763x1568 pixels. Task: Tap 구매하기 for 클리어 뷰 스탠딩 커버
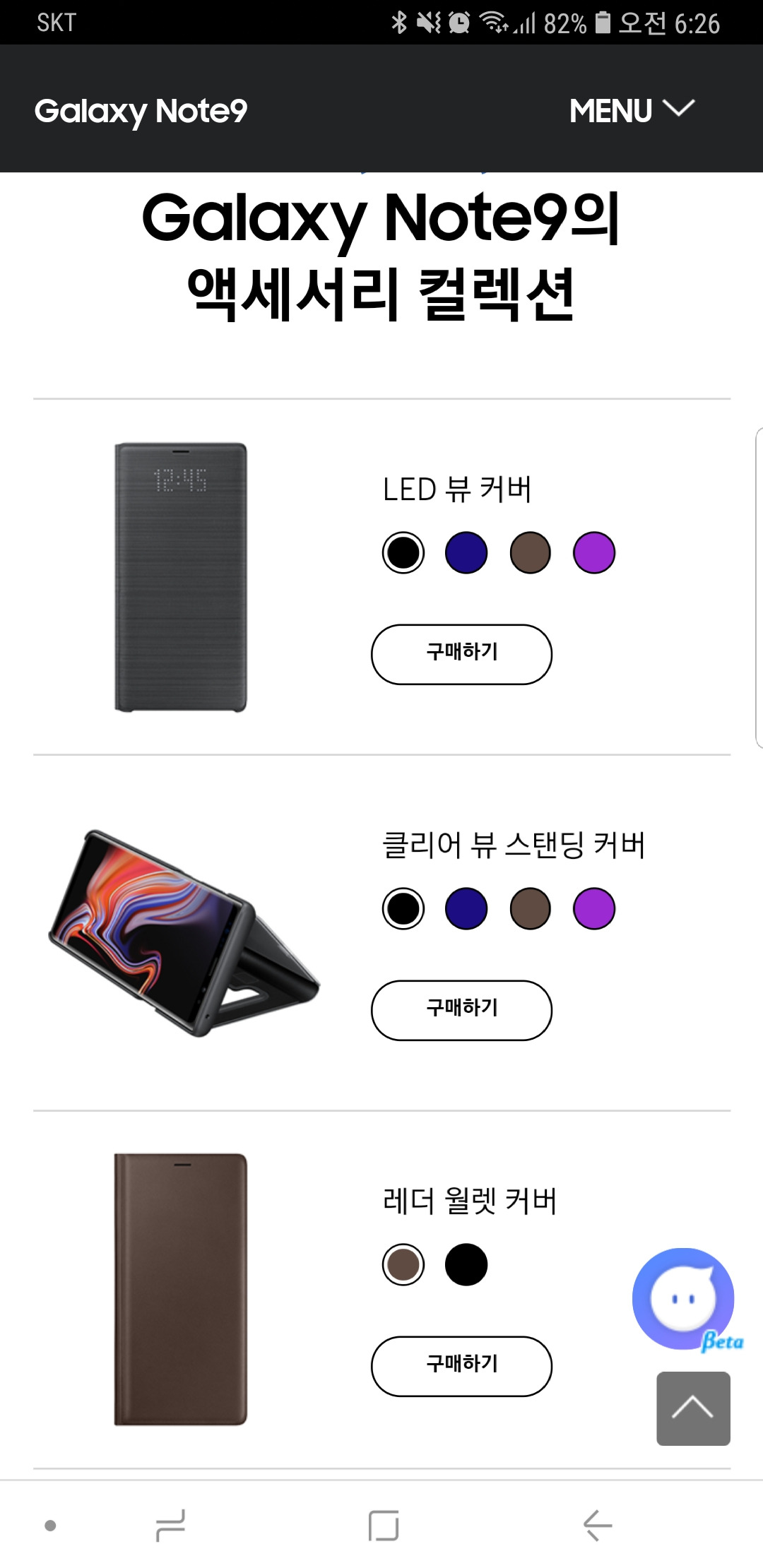461,1010
